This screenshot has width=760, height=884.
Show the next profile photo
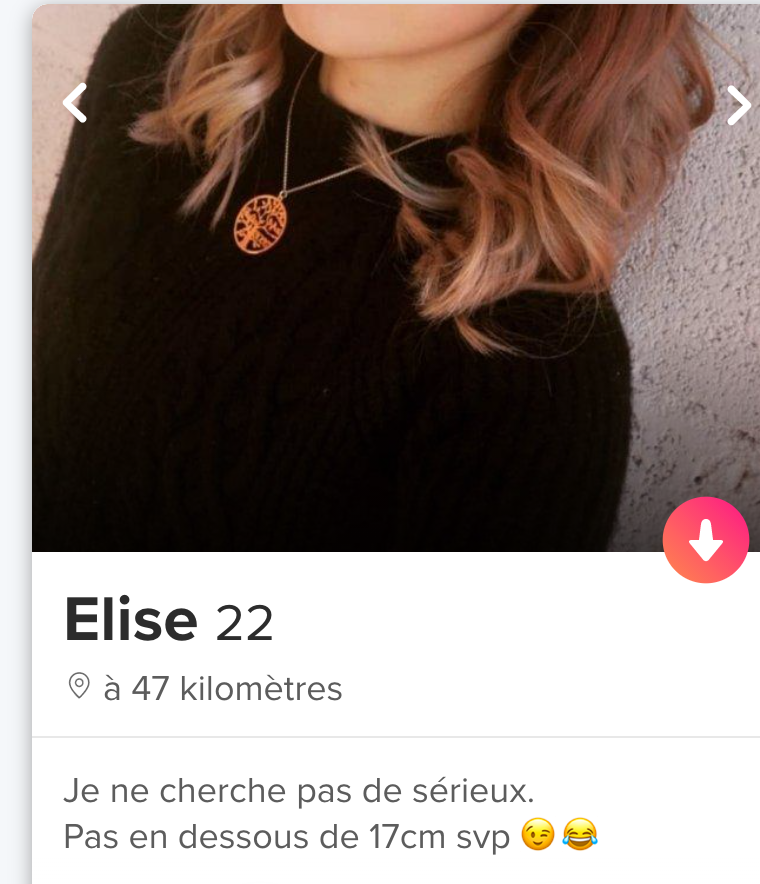coord(737,105)
